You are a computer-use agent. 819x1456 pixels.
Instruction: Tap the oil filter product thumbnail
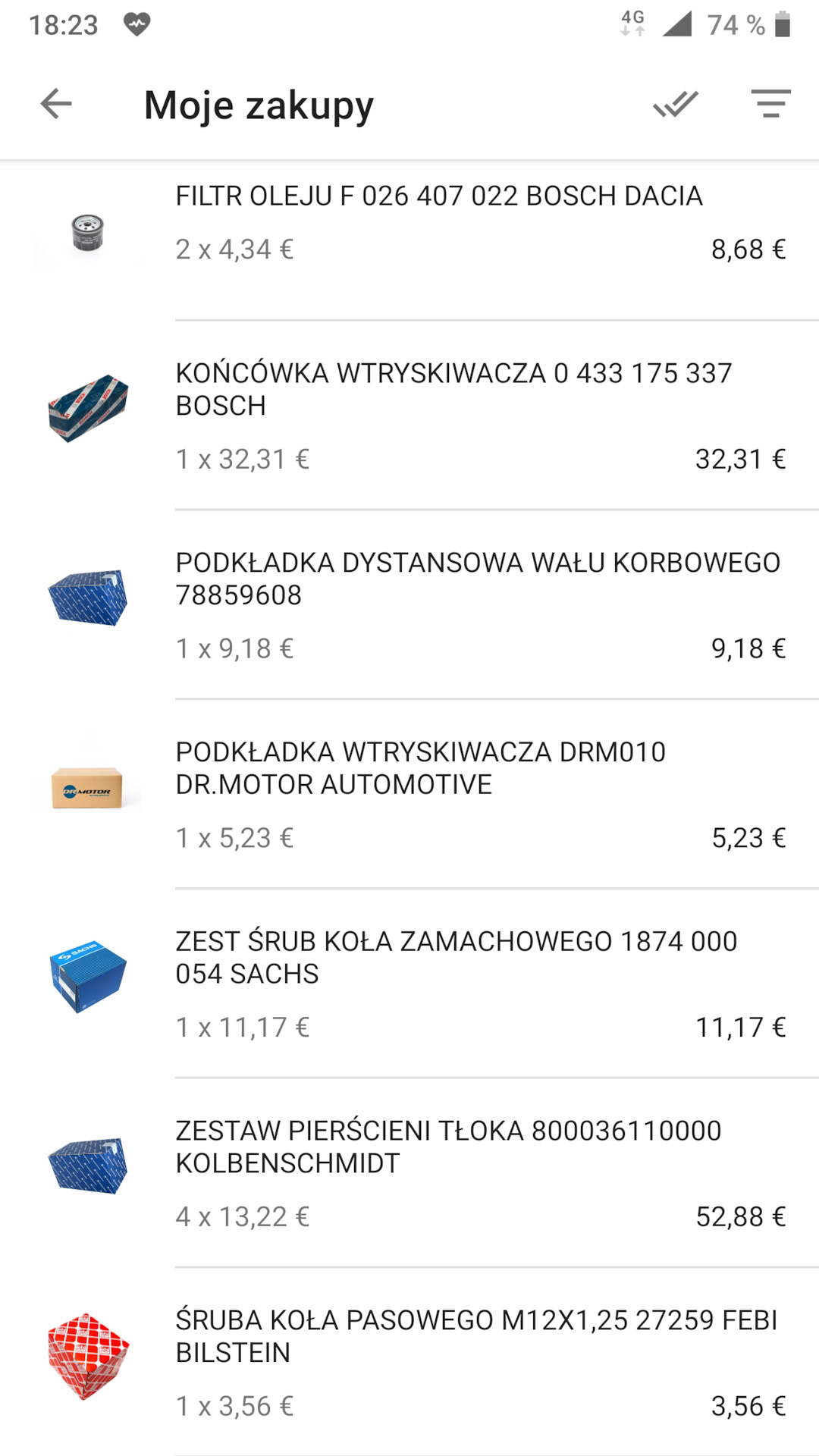(86, 227)
